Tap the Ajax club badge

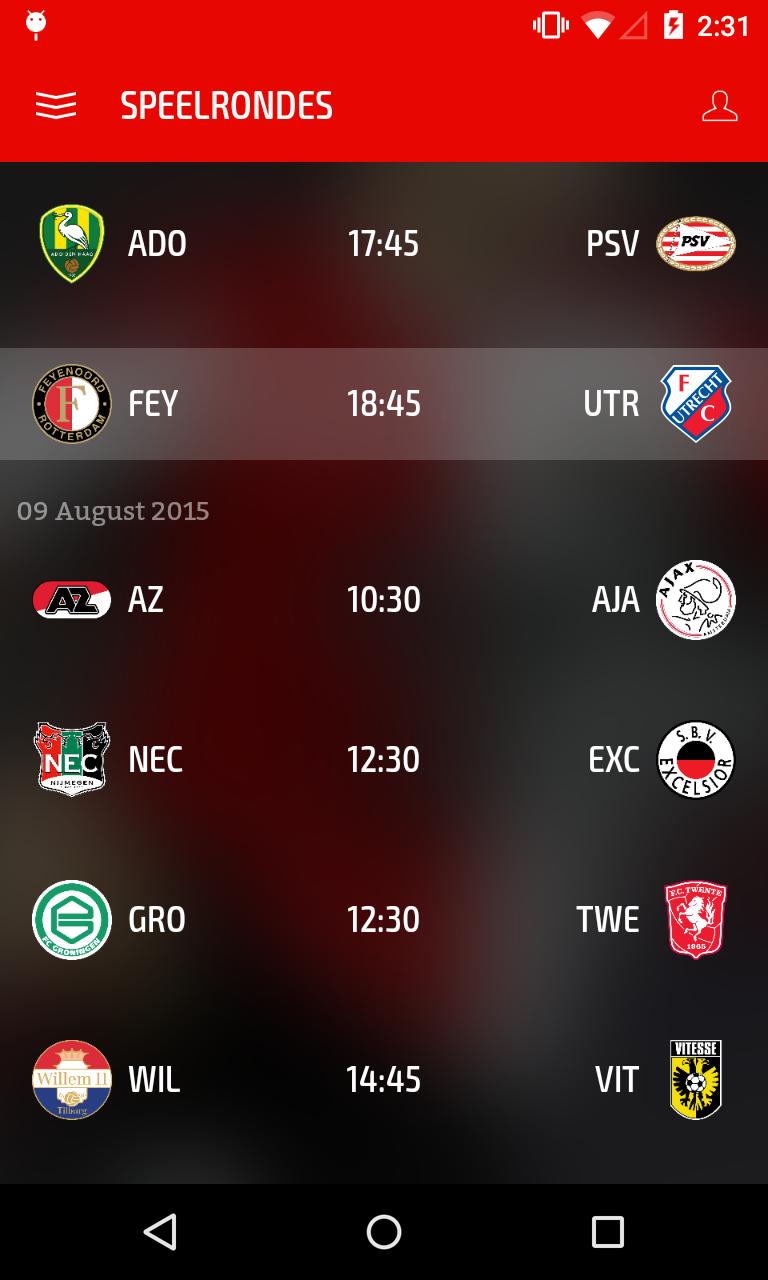pos(696,599)
